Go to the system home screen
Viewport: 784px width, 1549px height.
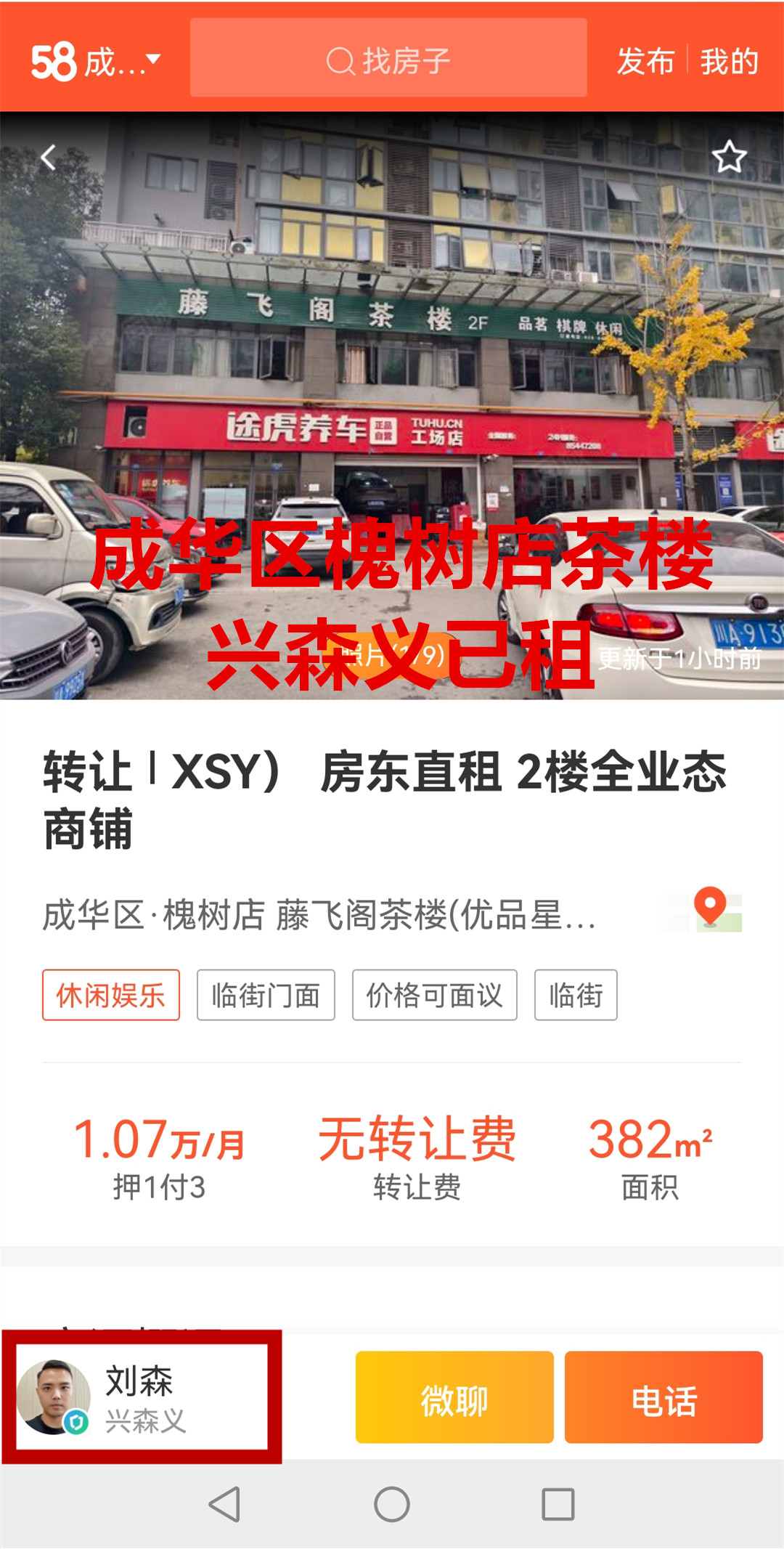coord(392,1504)
